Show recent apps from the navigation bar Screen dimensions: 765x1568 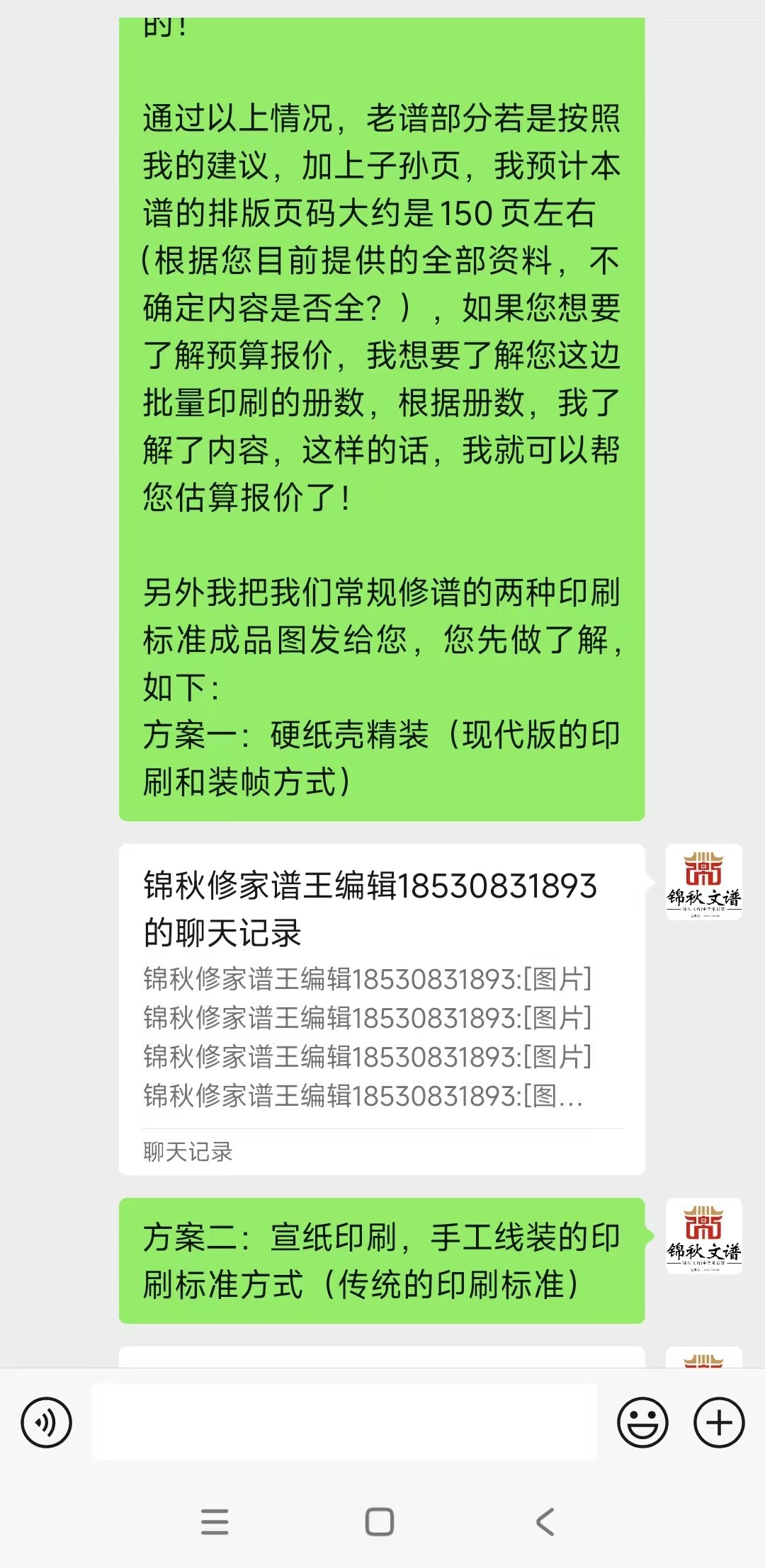pyautogui.click(x=215, y=1522)
